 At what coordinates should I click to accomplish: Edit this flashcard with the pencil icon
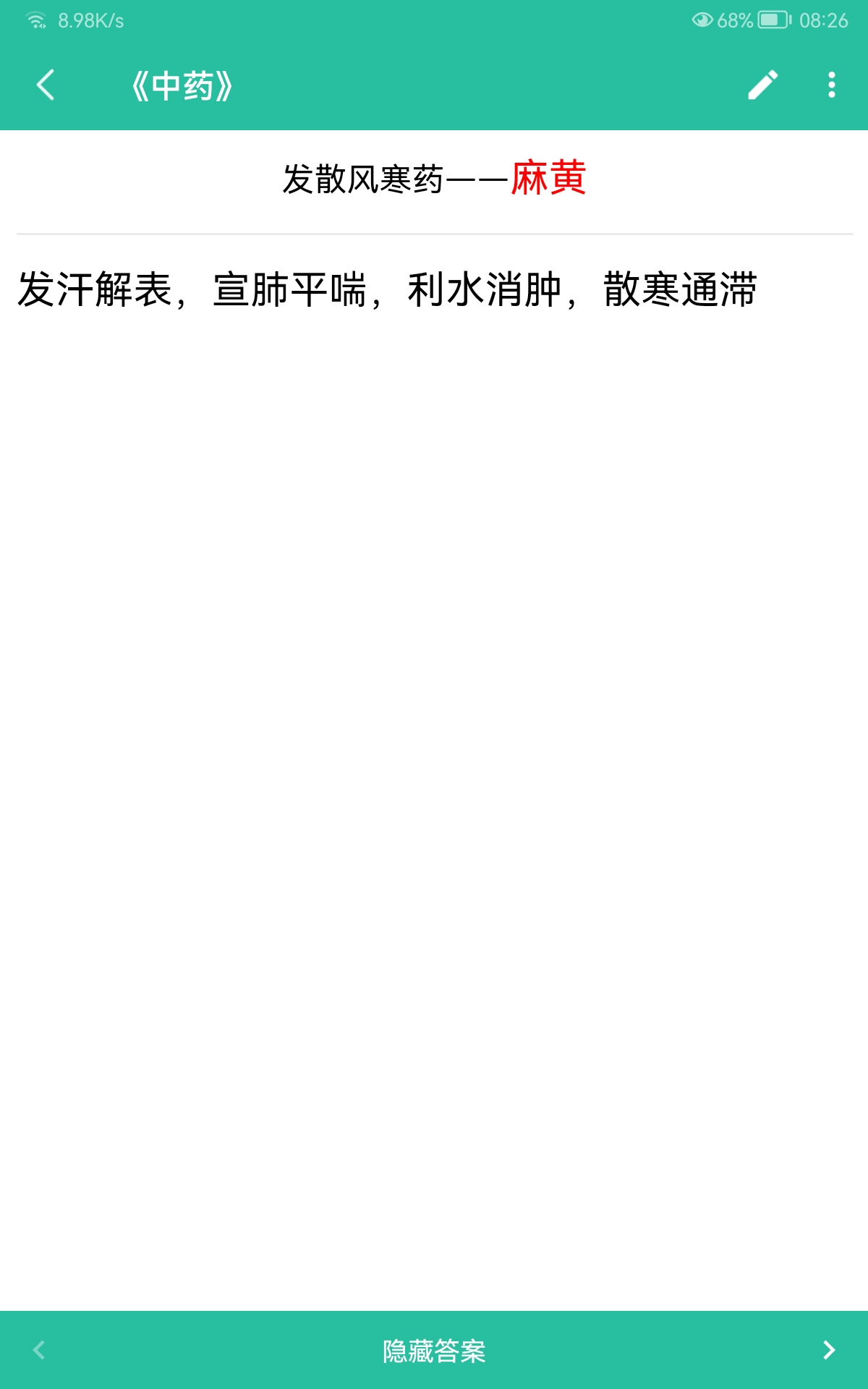[762, 85]
